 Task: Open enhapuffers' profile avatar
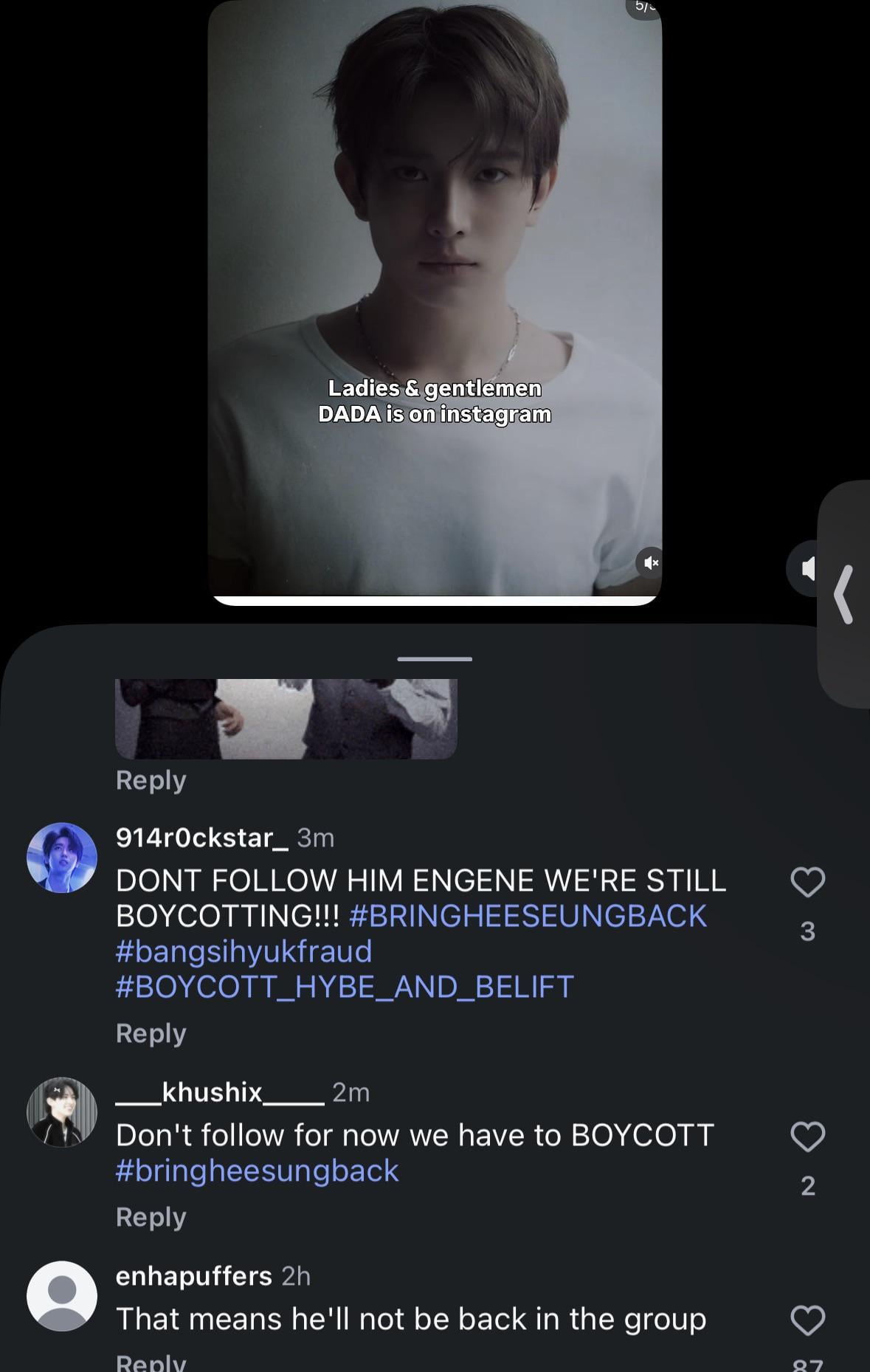click(x=62, y=1296)
